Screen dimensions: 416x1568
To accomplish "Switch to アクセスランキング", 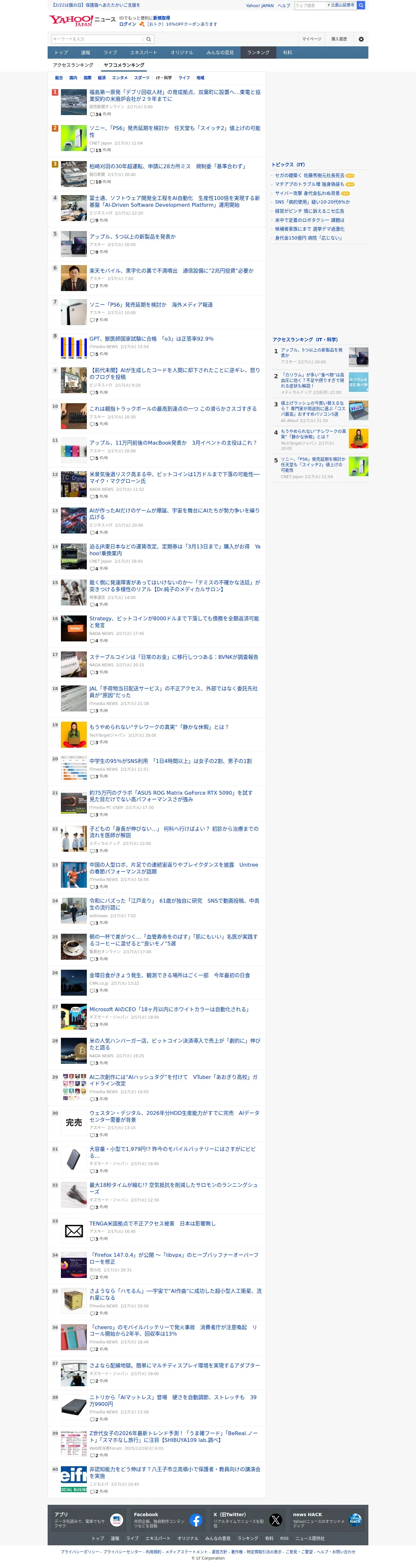I will pos(73,65).
